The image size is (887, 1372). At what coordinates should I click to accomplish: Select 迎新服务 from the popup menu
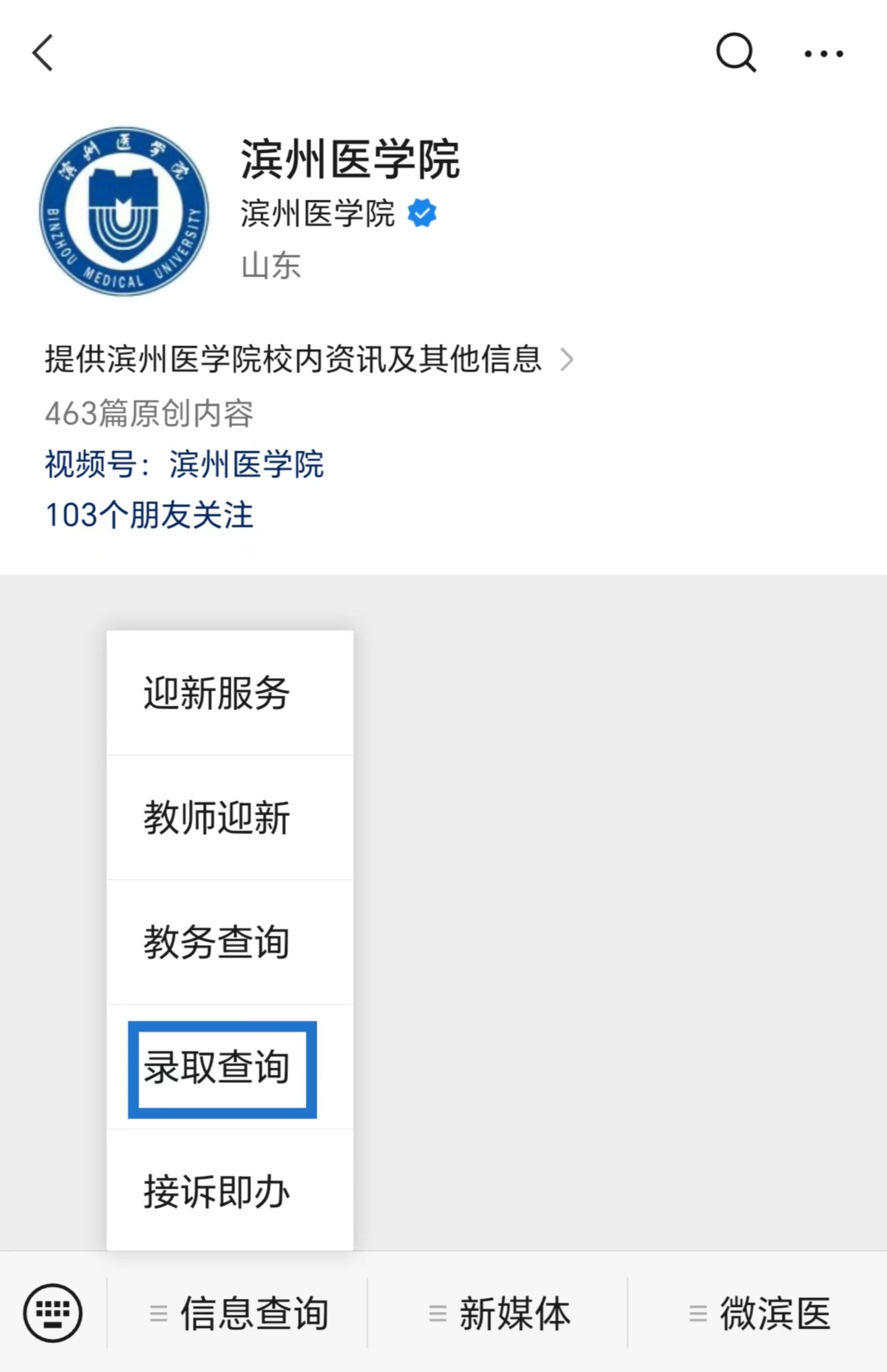pos(230,693)
